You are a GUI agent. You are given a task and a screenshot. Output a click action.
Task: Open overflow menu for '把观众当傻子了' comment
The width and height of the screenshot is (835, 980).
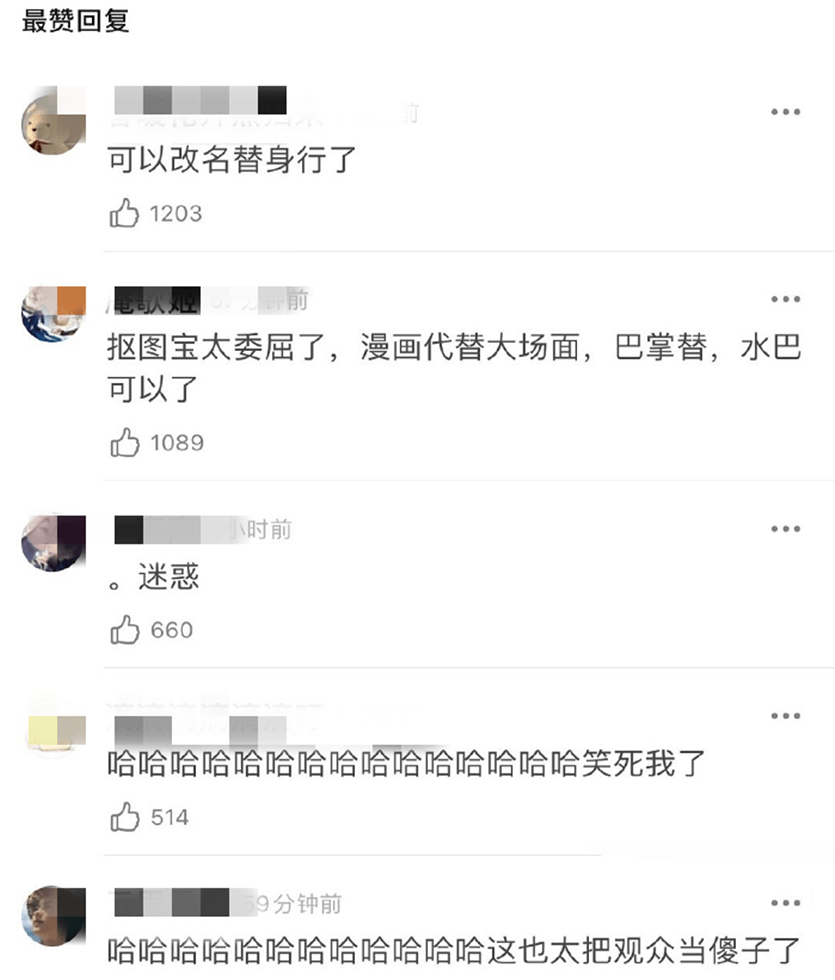[x=785, y=904]
